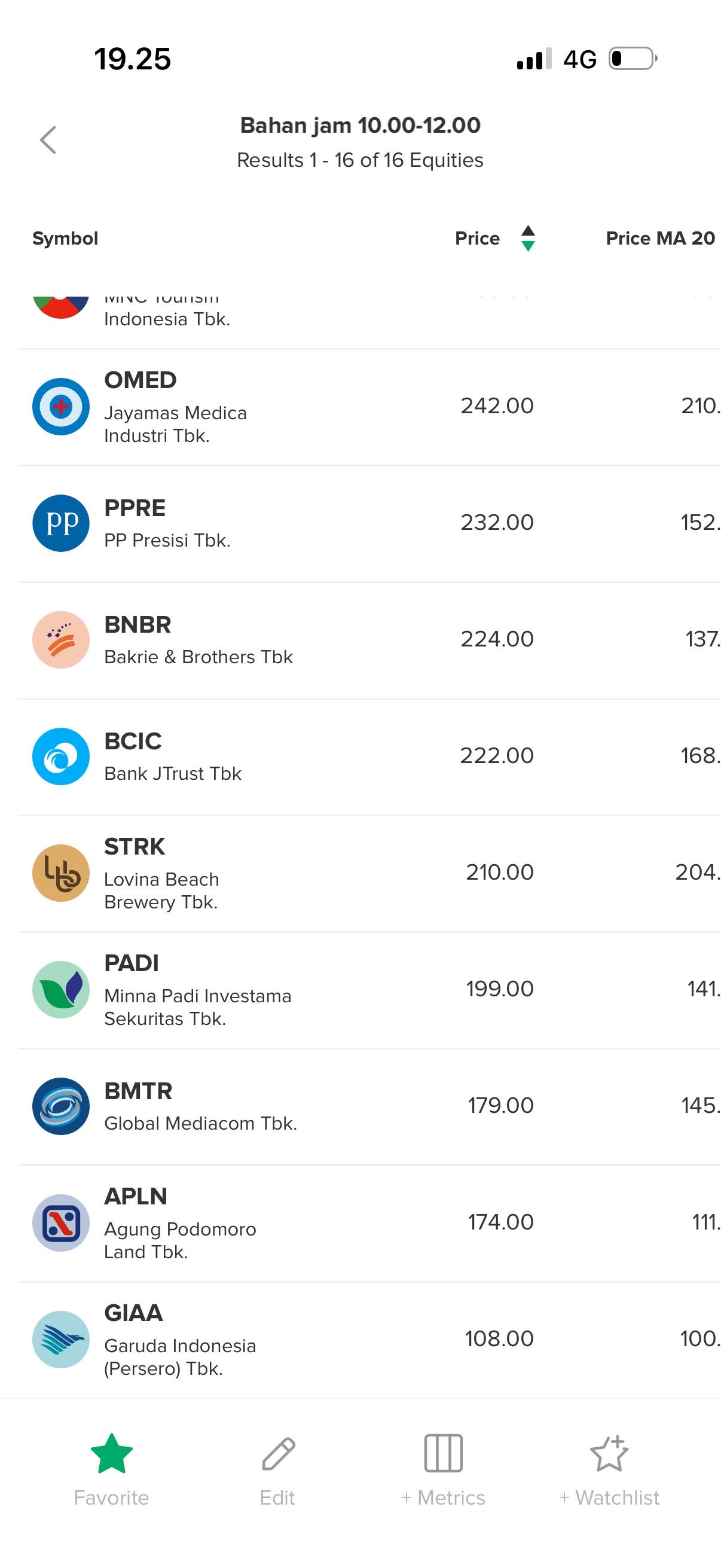Sort by Price MA 20 column
721x1568 pixels.
tap(659, 238)
